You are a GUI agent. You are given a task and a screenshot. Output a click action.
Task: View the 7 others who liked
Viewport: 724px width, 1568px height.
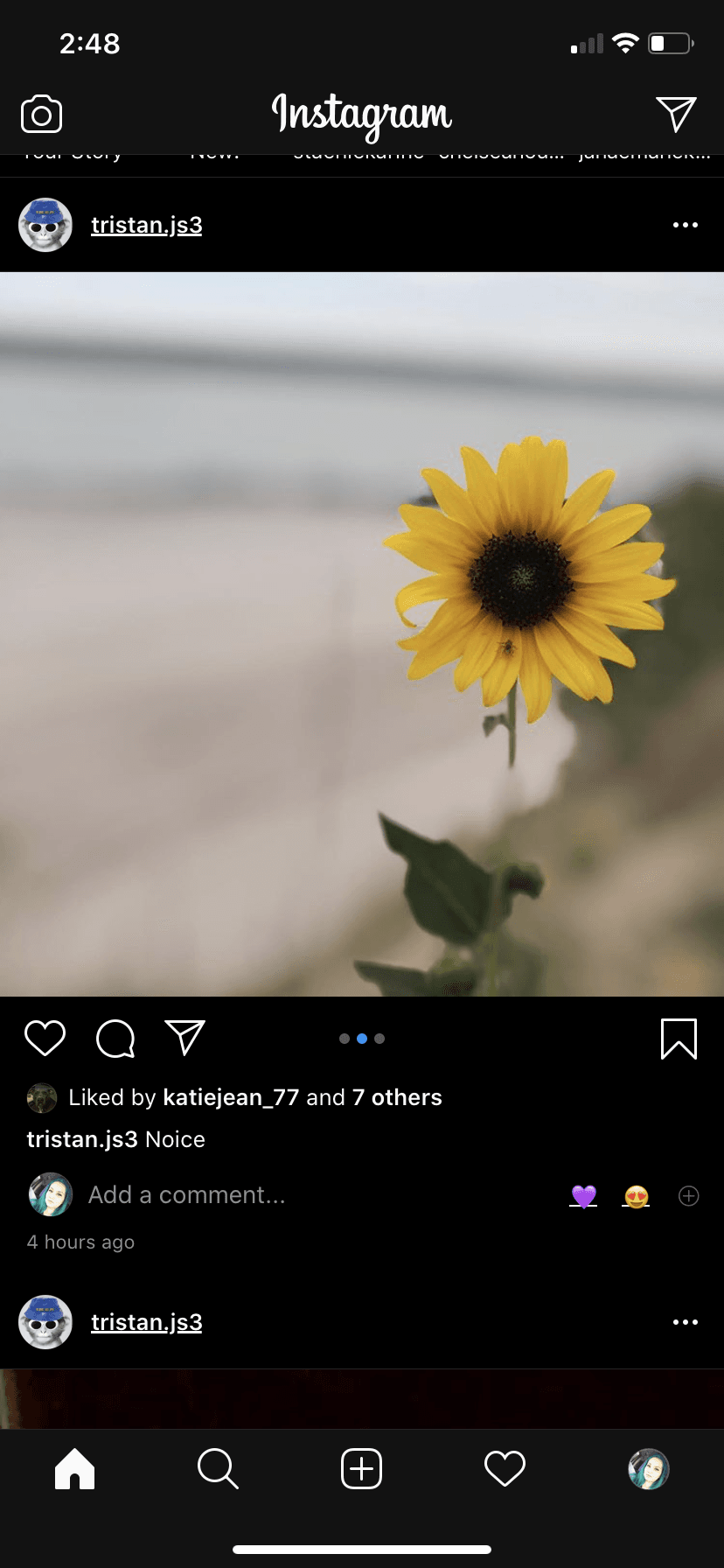coord(397,1097)
